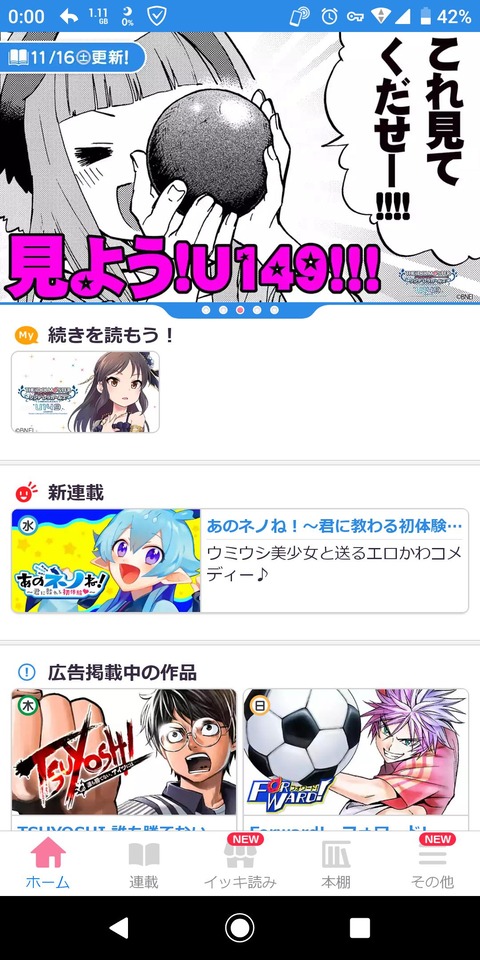
Task: Open the TSUYOSHI manga card
Action: (124, 759)
